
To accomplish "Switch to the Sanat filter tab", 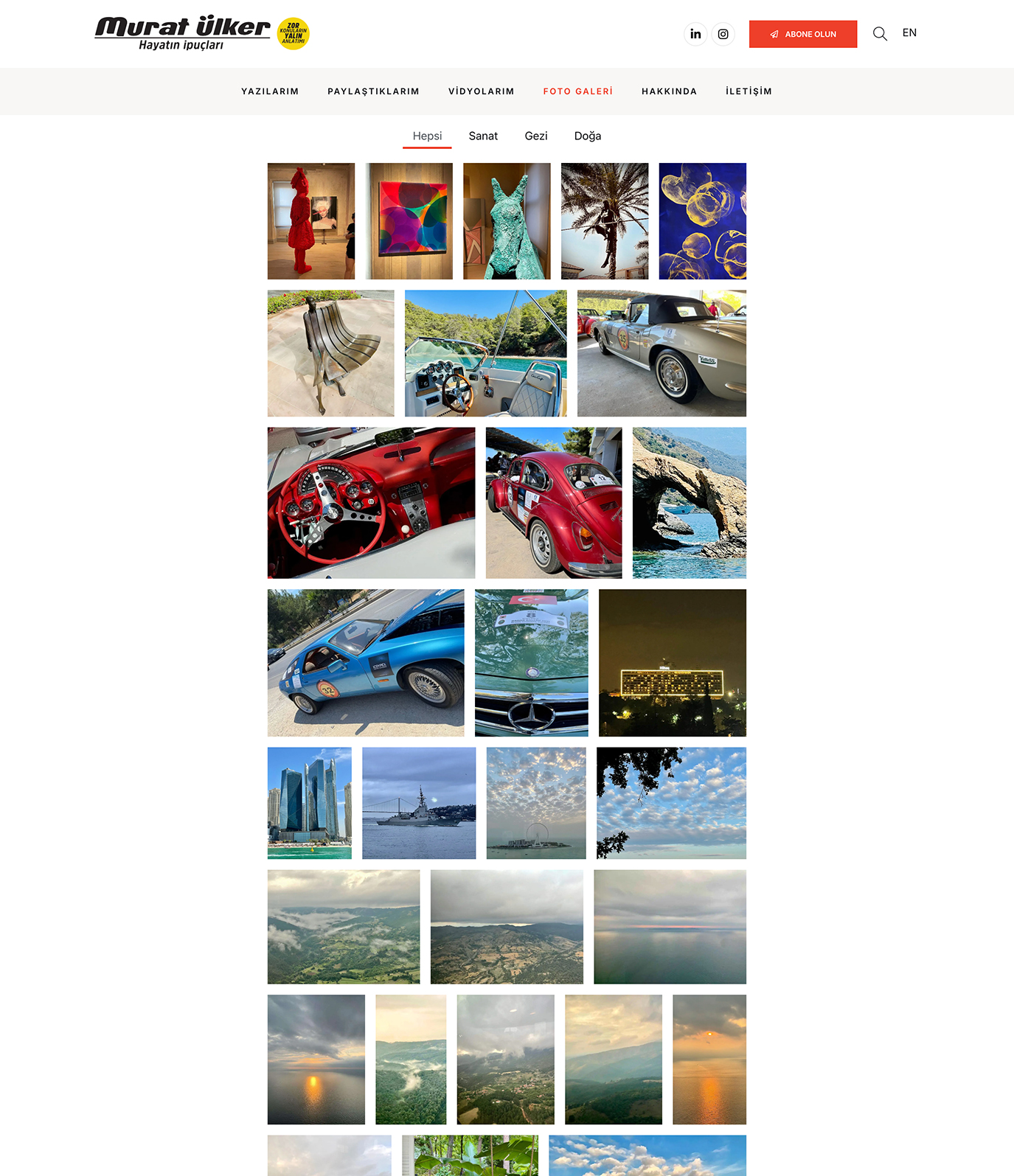I will pyautogui.click(x=483, y=136).
